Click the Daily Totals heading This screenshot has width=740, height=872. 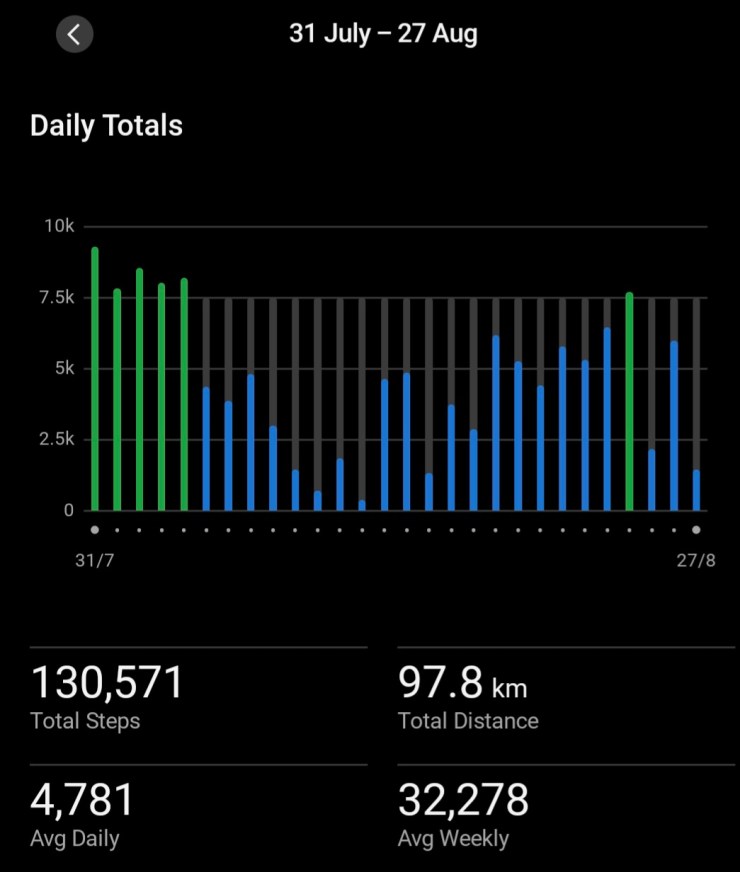[x=106, y=125]
